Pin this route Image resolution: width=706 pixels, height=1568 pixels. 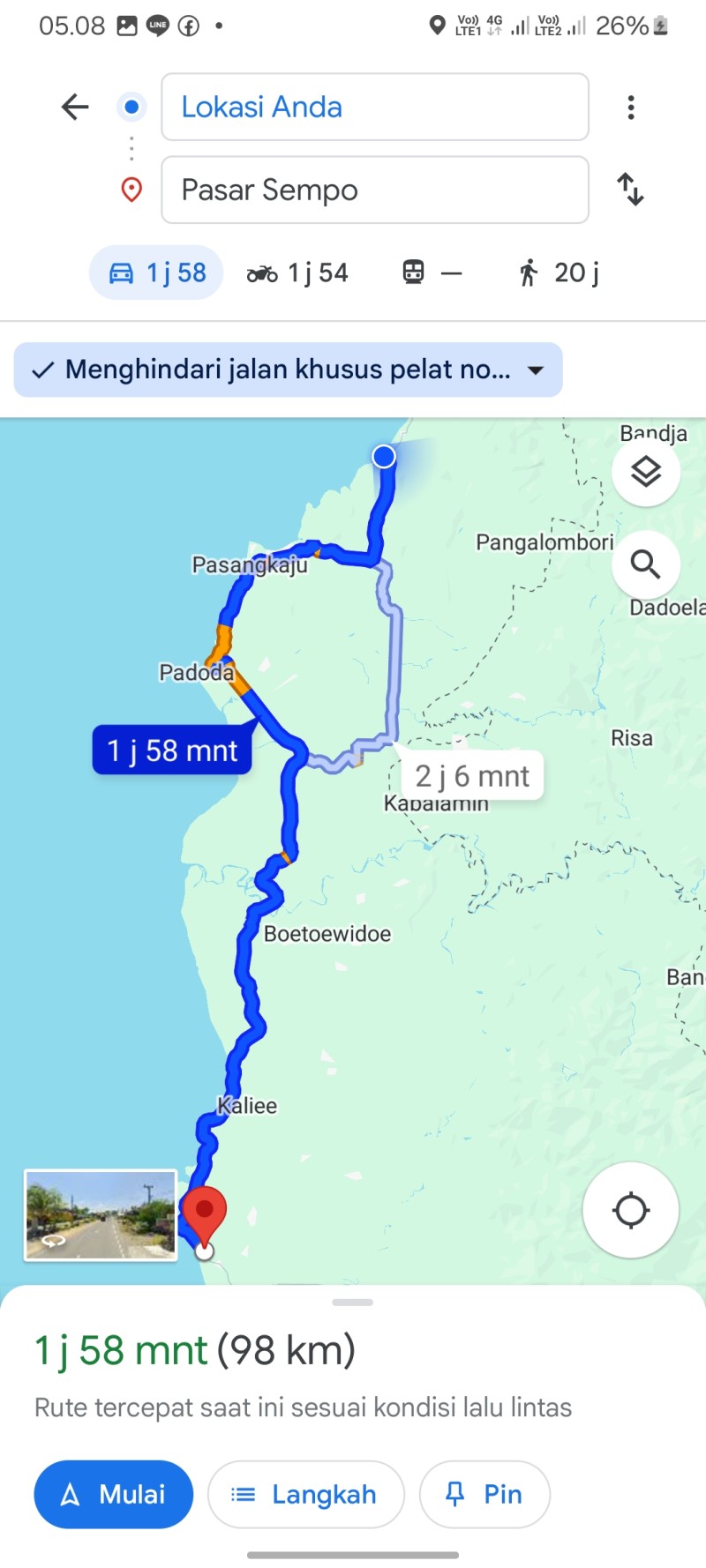tap(484, 1494)
